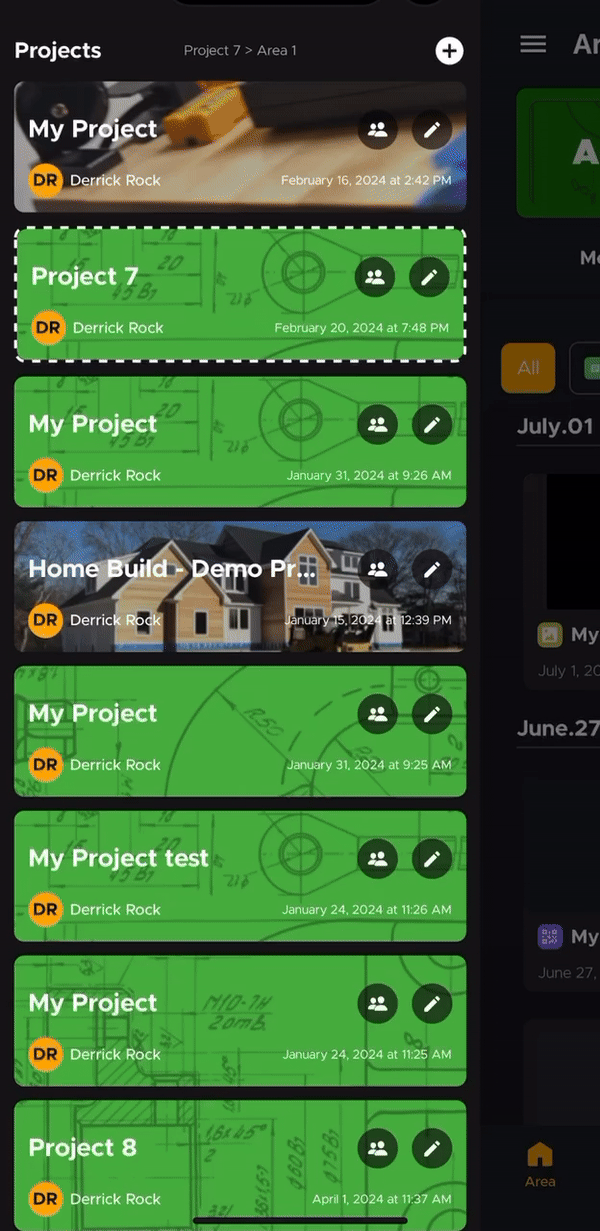This screenshot has width=600, height=1231.
Task: Open members of Project 8
Action: click(378, 1148)
